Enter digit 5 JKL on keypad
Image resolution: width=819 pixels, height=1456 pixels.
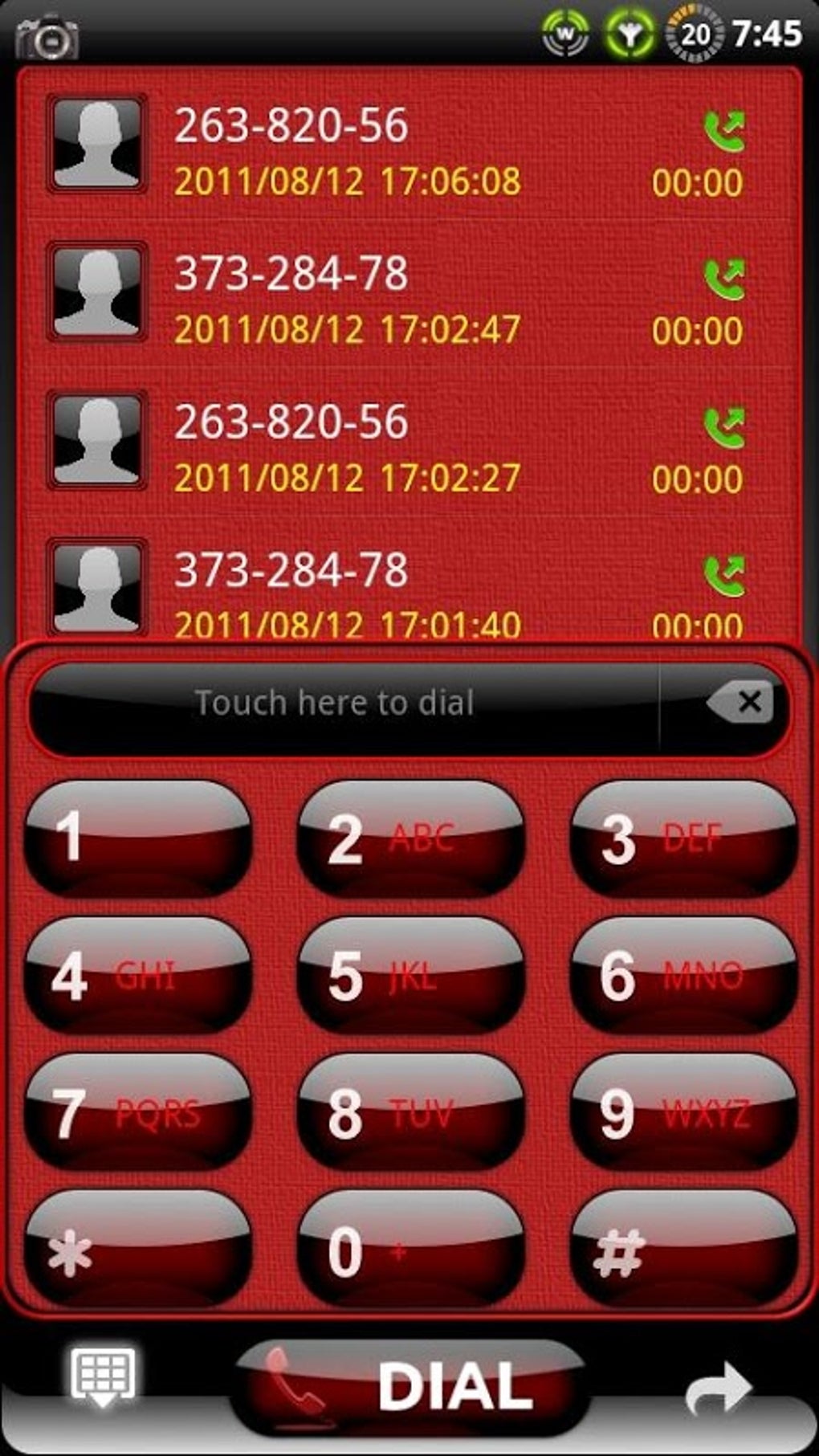[x=410, y=975]
